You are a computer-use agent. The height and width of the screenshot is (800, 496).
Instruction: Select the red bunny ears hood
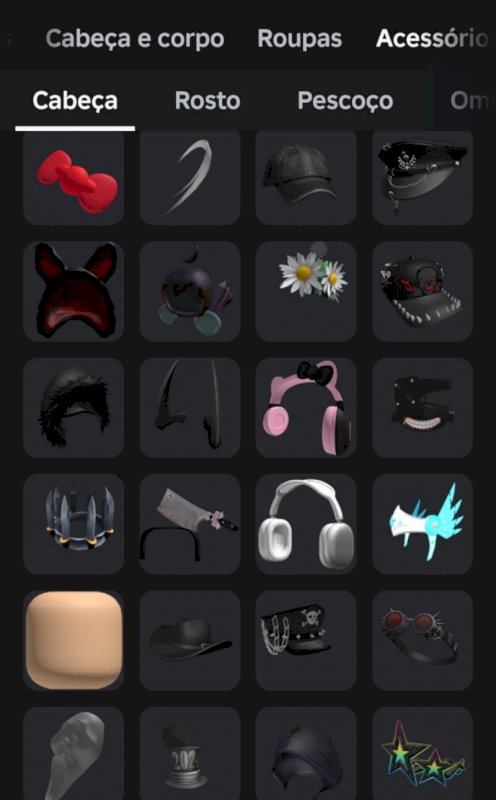[73, 291]
